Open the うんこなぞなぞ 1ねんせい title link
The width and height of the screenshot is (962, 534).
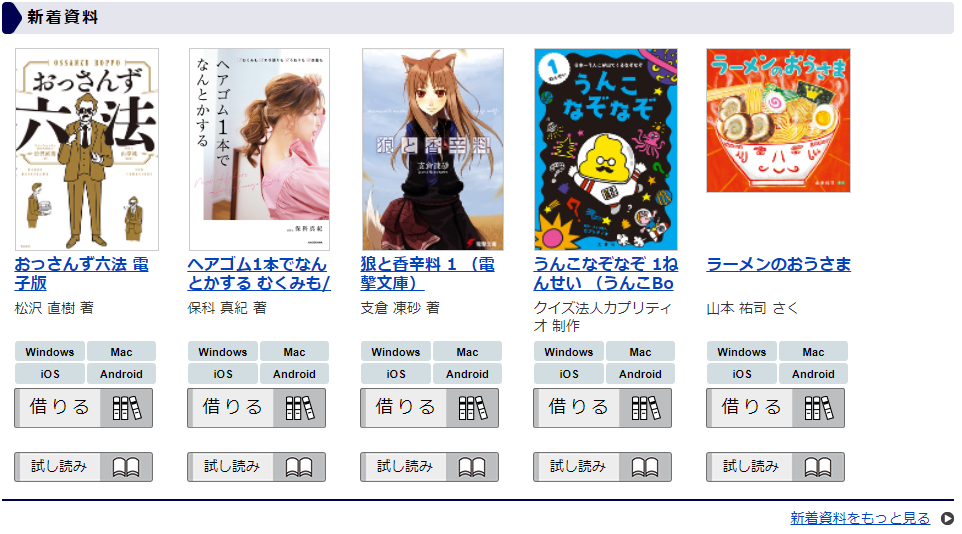click(606, 265)
